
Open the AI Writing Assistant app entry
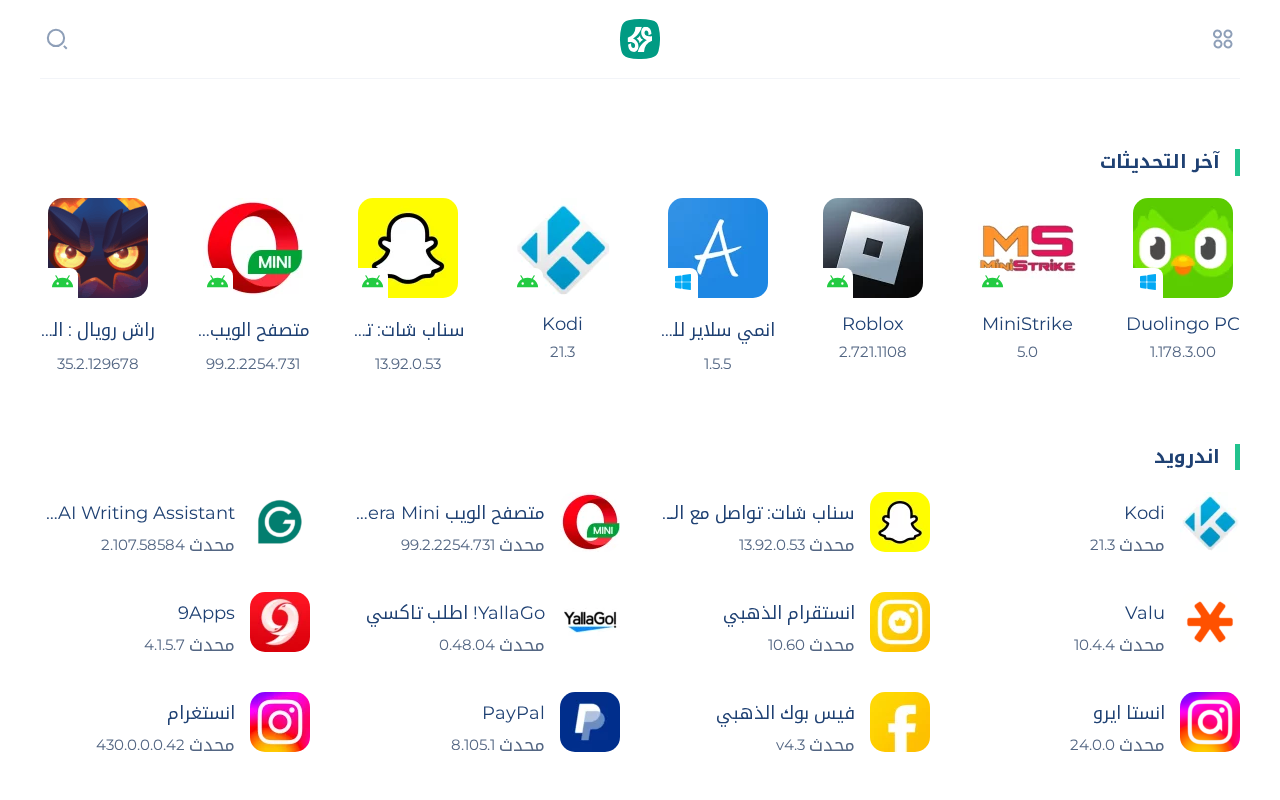[x=175, y=522]
